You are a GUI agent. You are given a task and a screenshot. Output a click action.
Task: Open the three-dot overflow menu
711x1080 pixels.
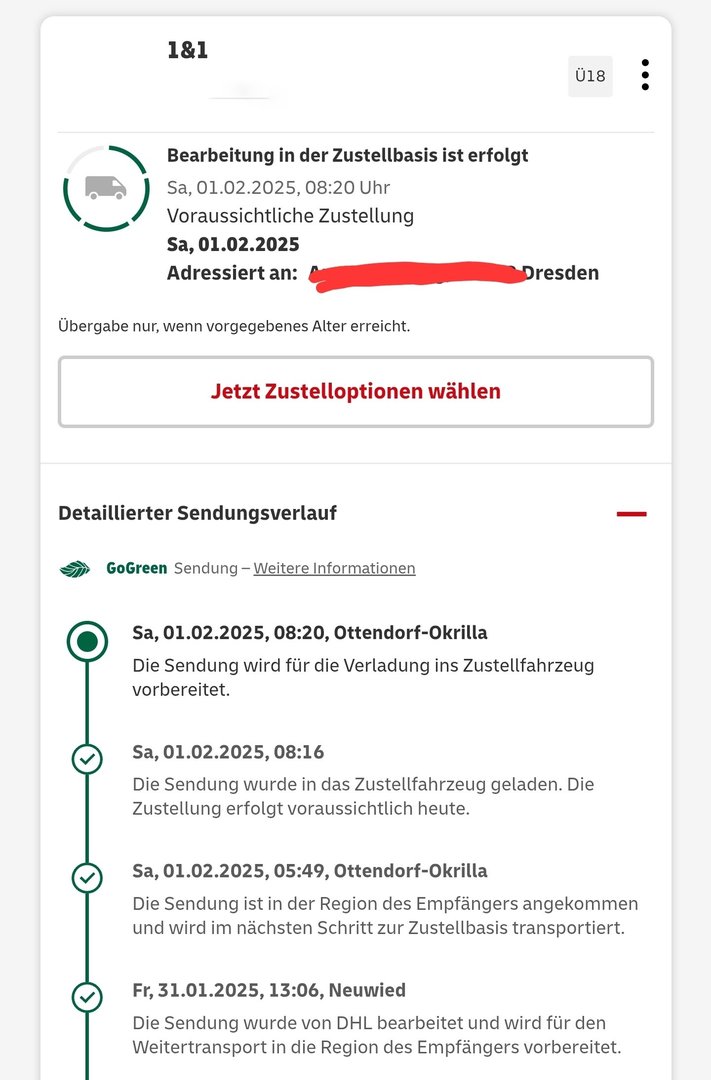click(645, 75)
